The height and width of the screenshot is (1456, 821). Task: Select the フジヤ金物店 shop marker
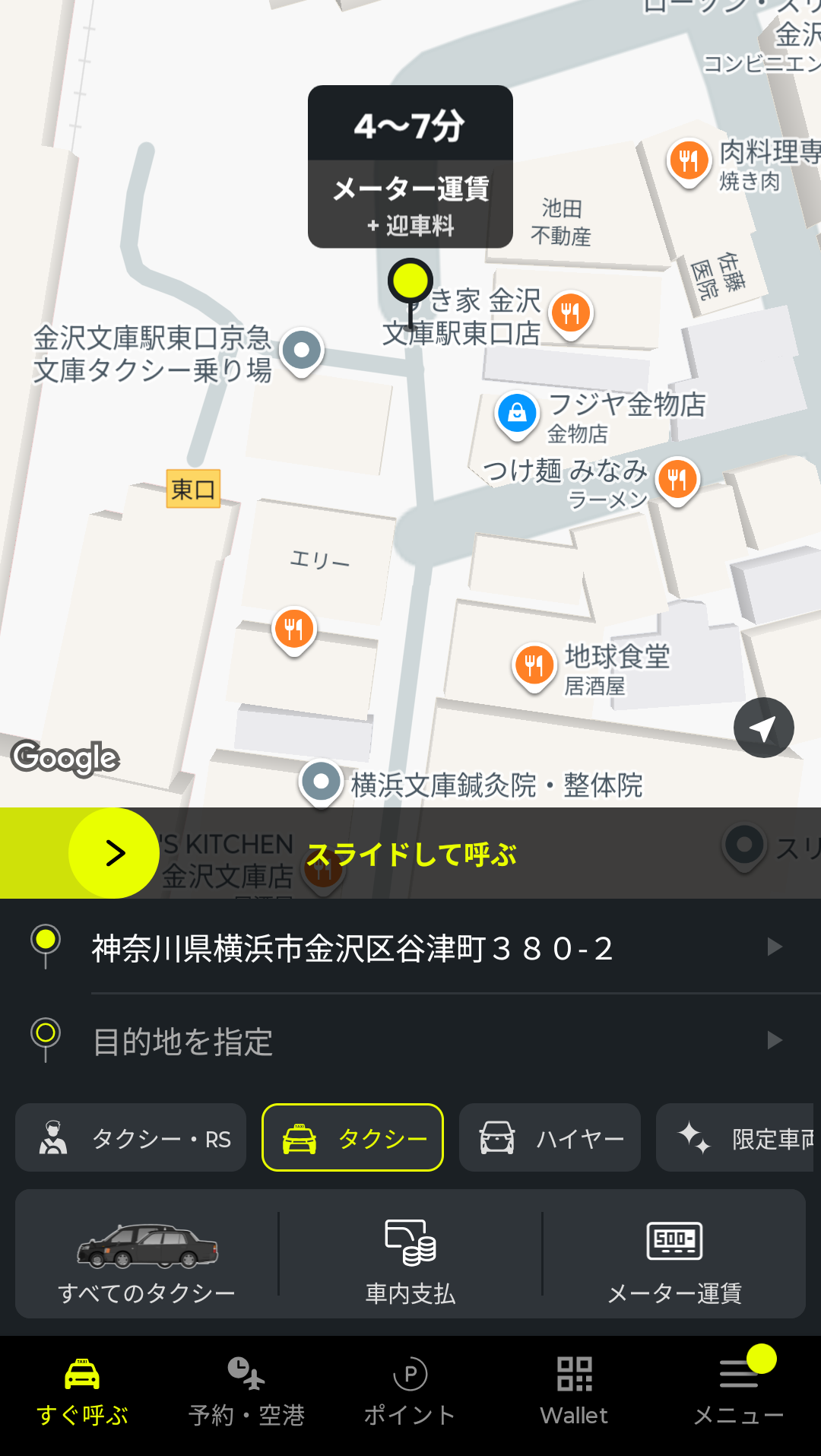coord(517,413)
